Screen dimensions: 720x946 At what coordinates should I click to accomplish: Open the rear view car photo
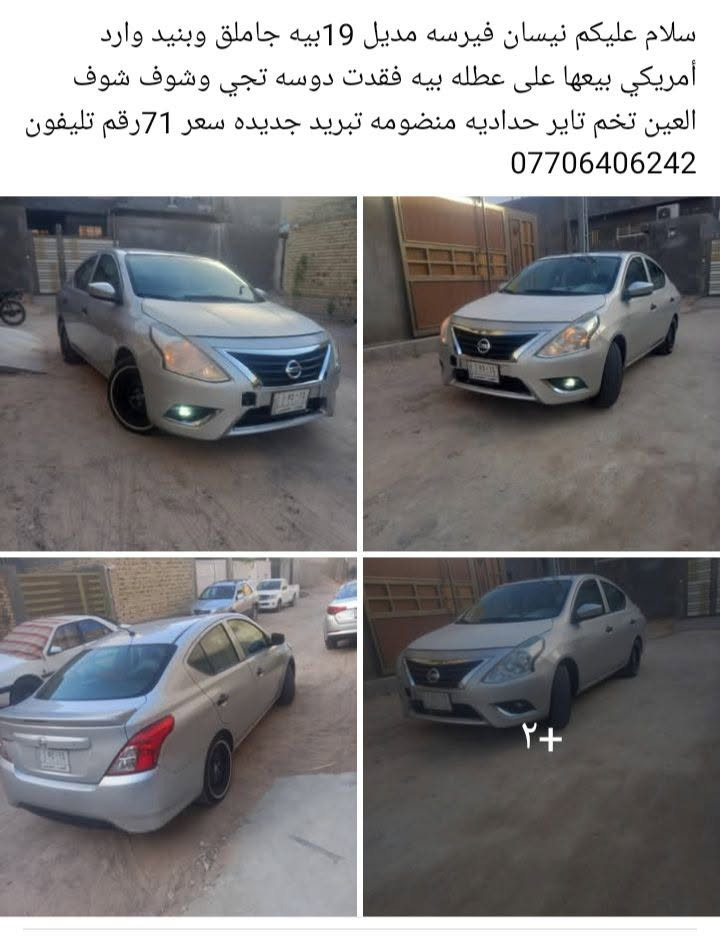tap(178, 737)
